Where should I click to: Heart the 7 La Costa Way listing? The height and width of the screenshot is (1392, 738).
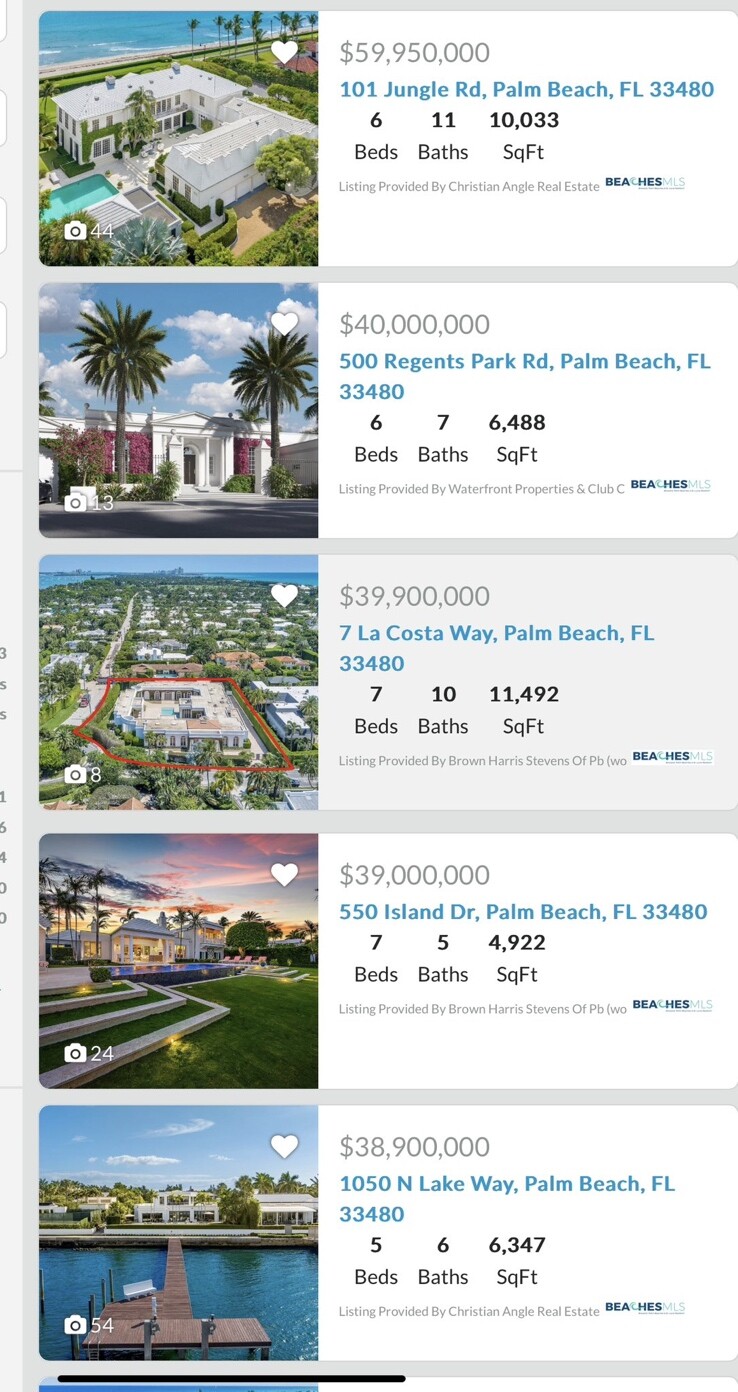(285, 596)
